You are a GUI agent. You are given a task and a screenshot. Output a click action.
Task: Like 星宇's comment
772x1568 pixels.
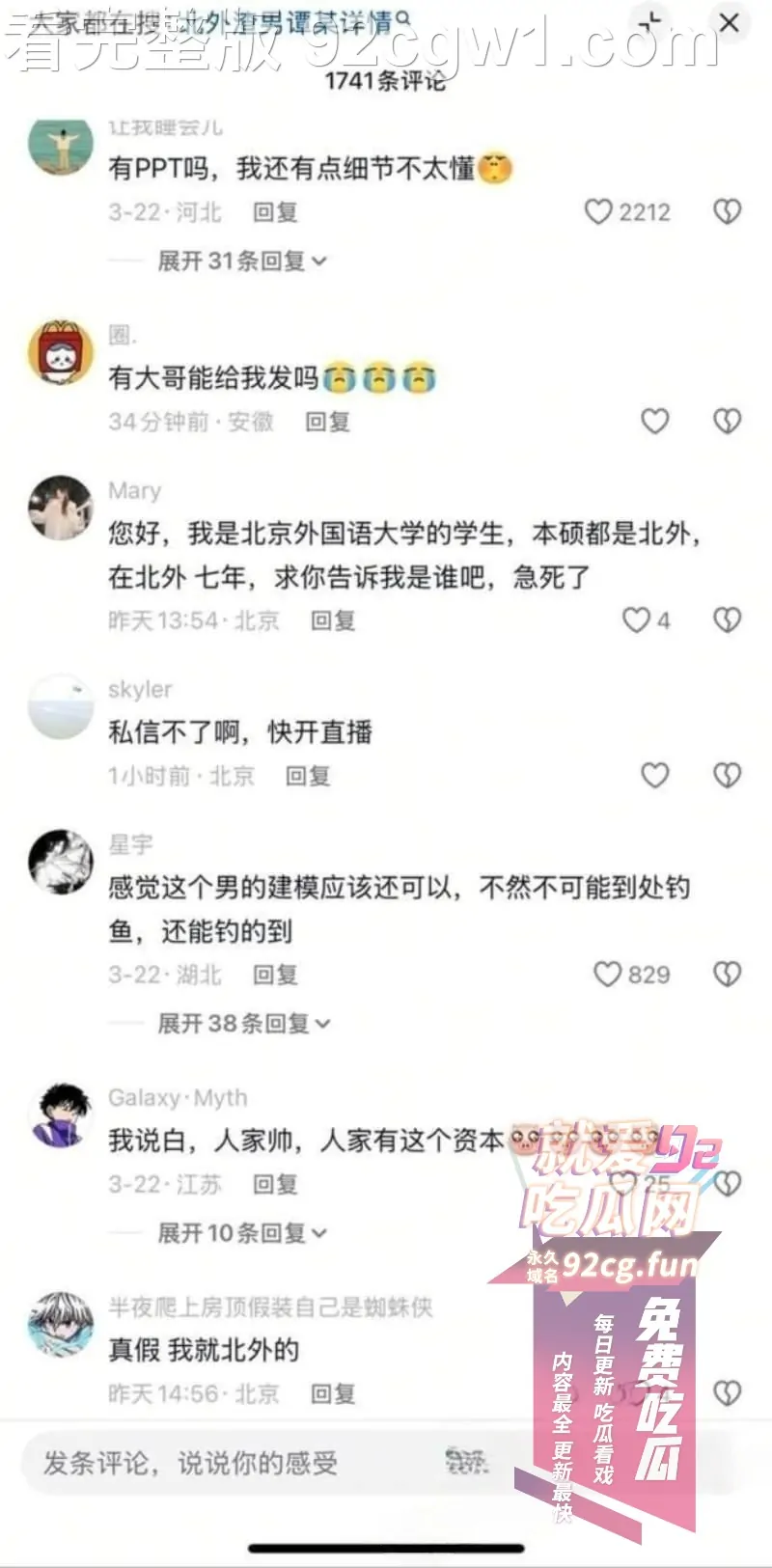608,975
